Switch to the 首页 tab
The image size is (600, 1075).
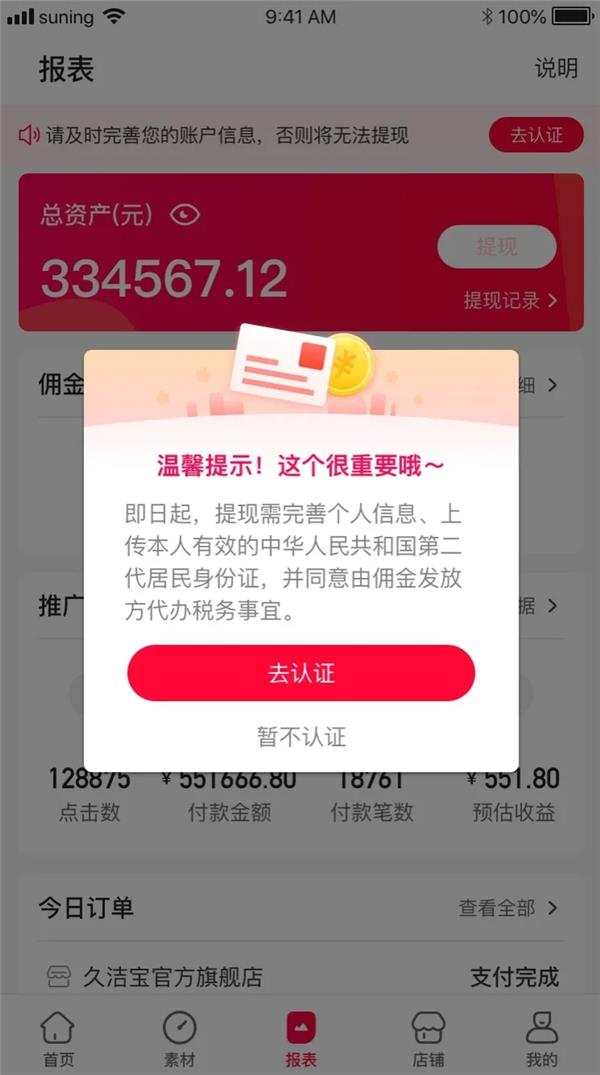pyautogui.click(x=57, y=1038)
